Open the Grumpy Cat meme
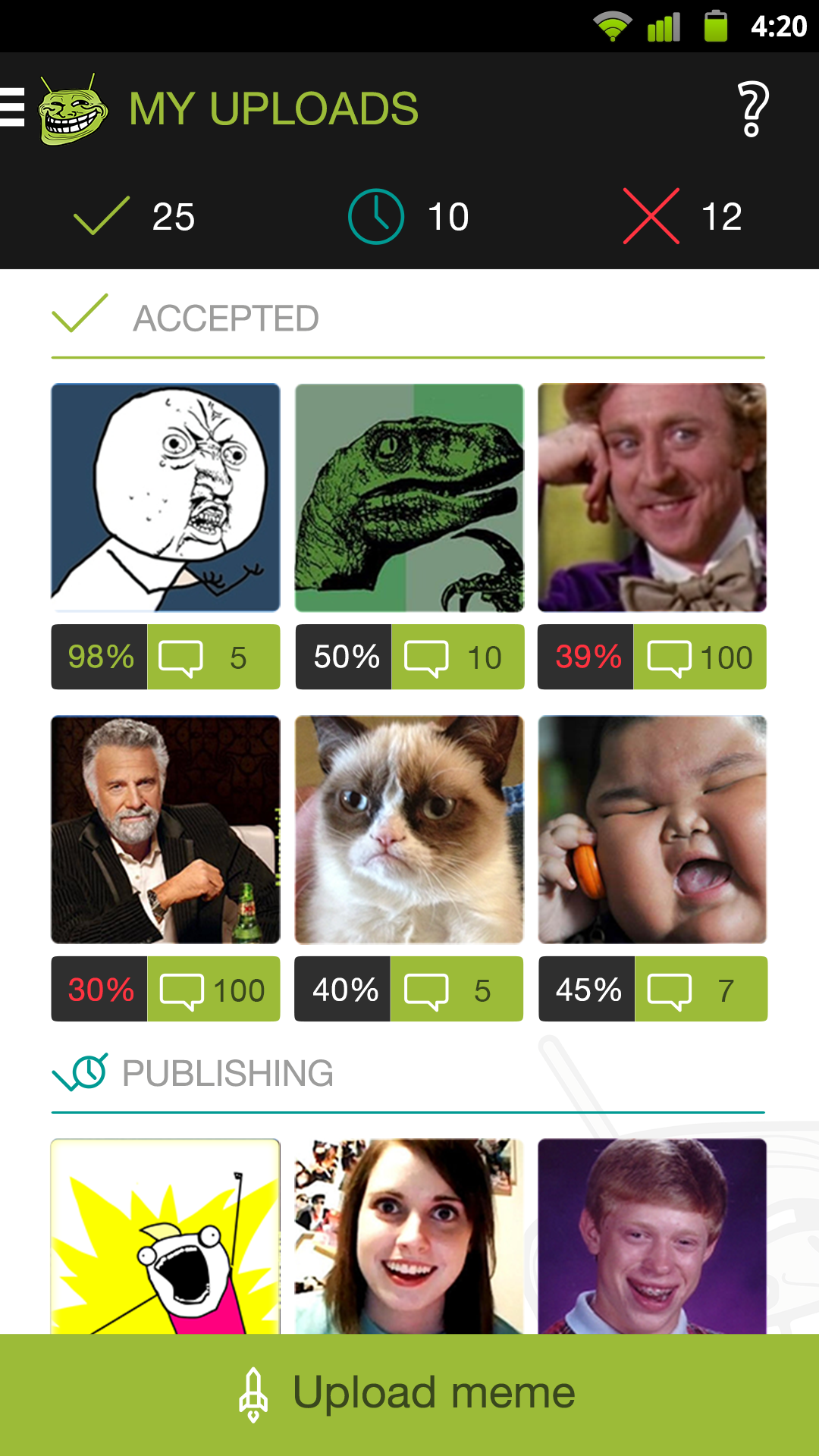This screenshot has height=1456, width=819. pyautogui.click(x=409, y=830)
